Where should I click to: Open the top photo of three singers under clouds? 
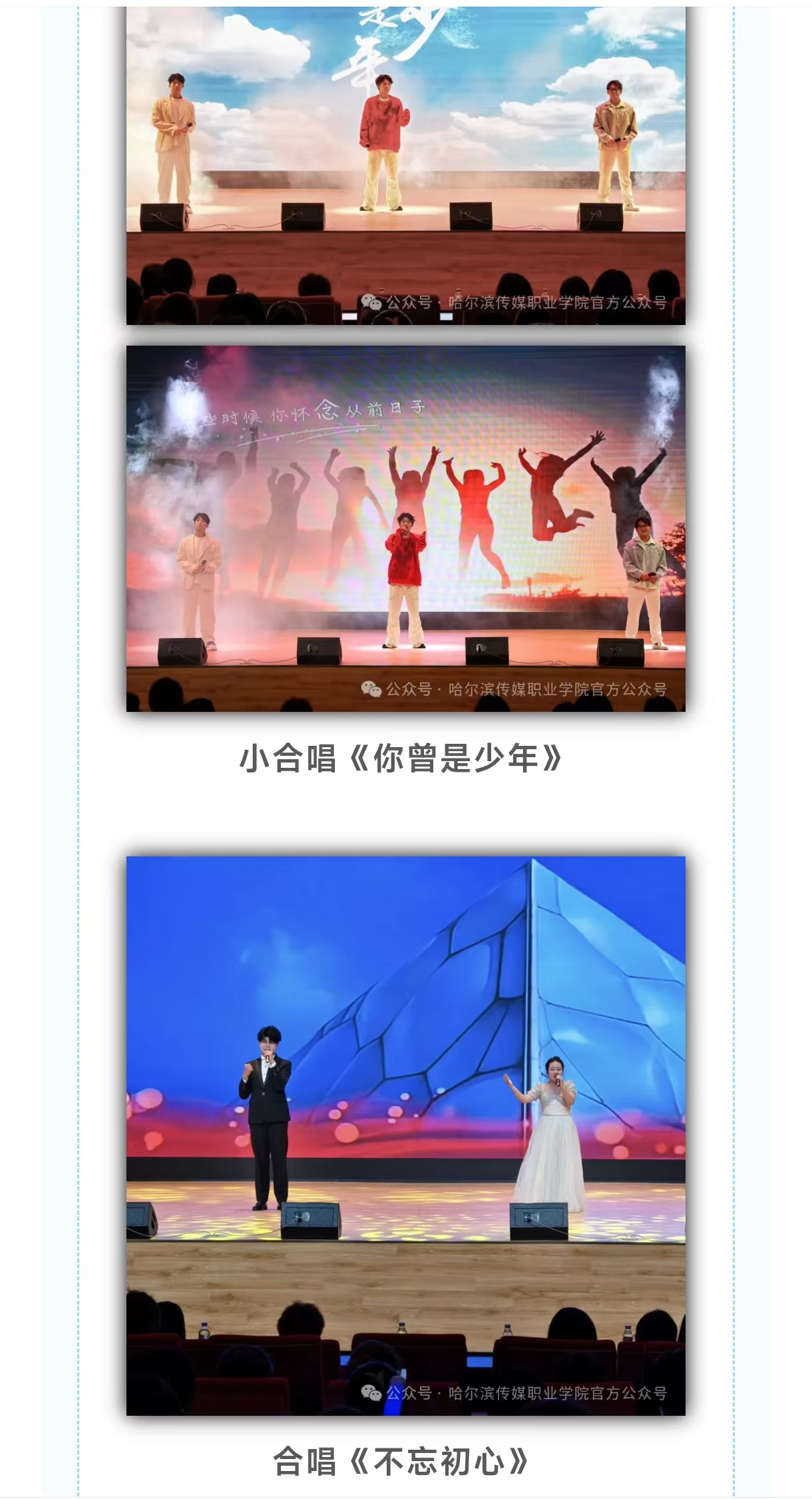(x=405, y=165)
